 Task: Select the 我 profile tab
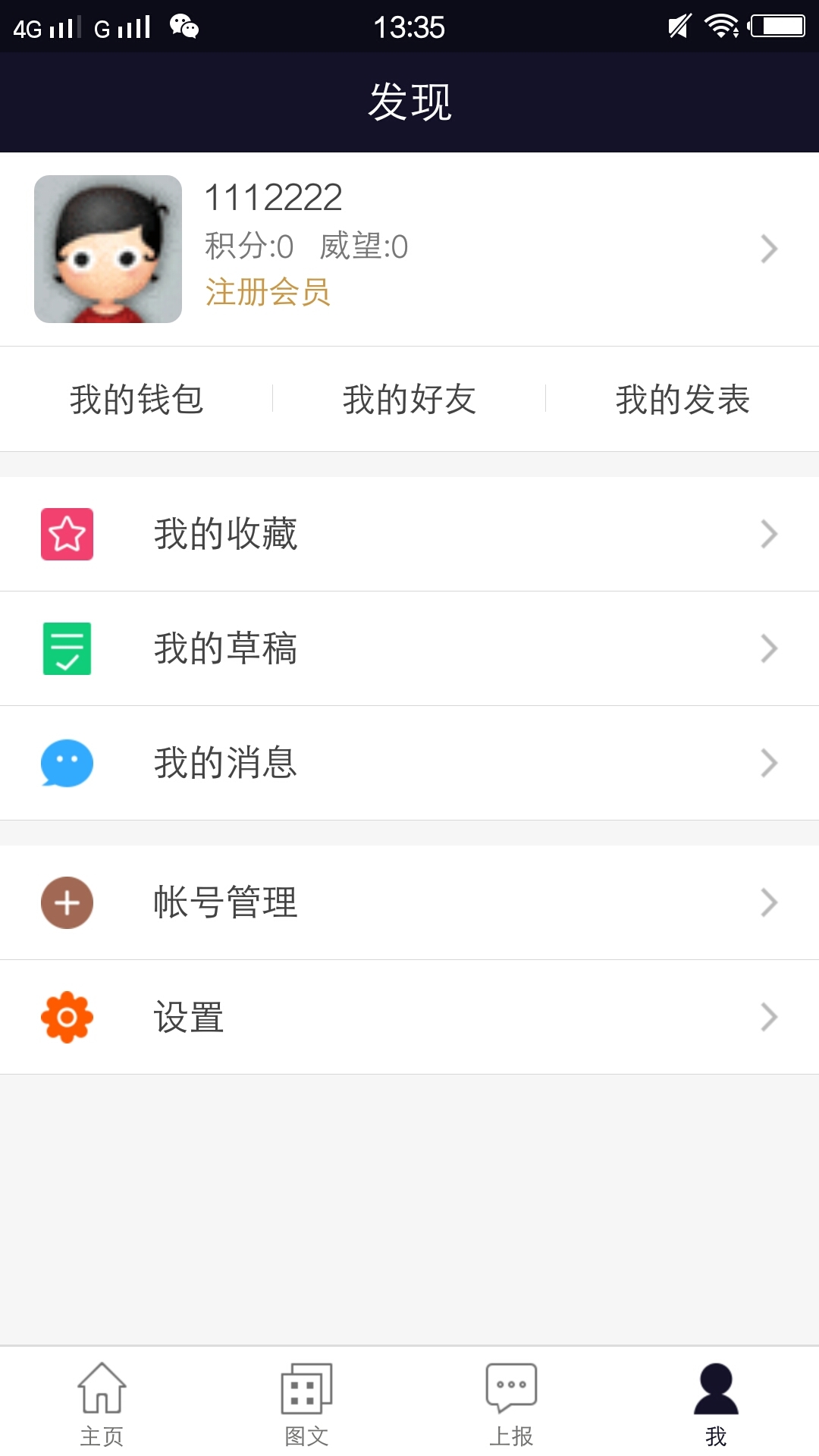click(716, 1403)
